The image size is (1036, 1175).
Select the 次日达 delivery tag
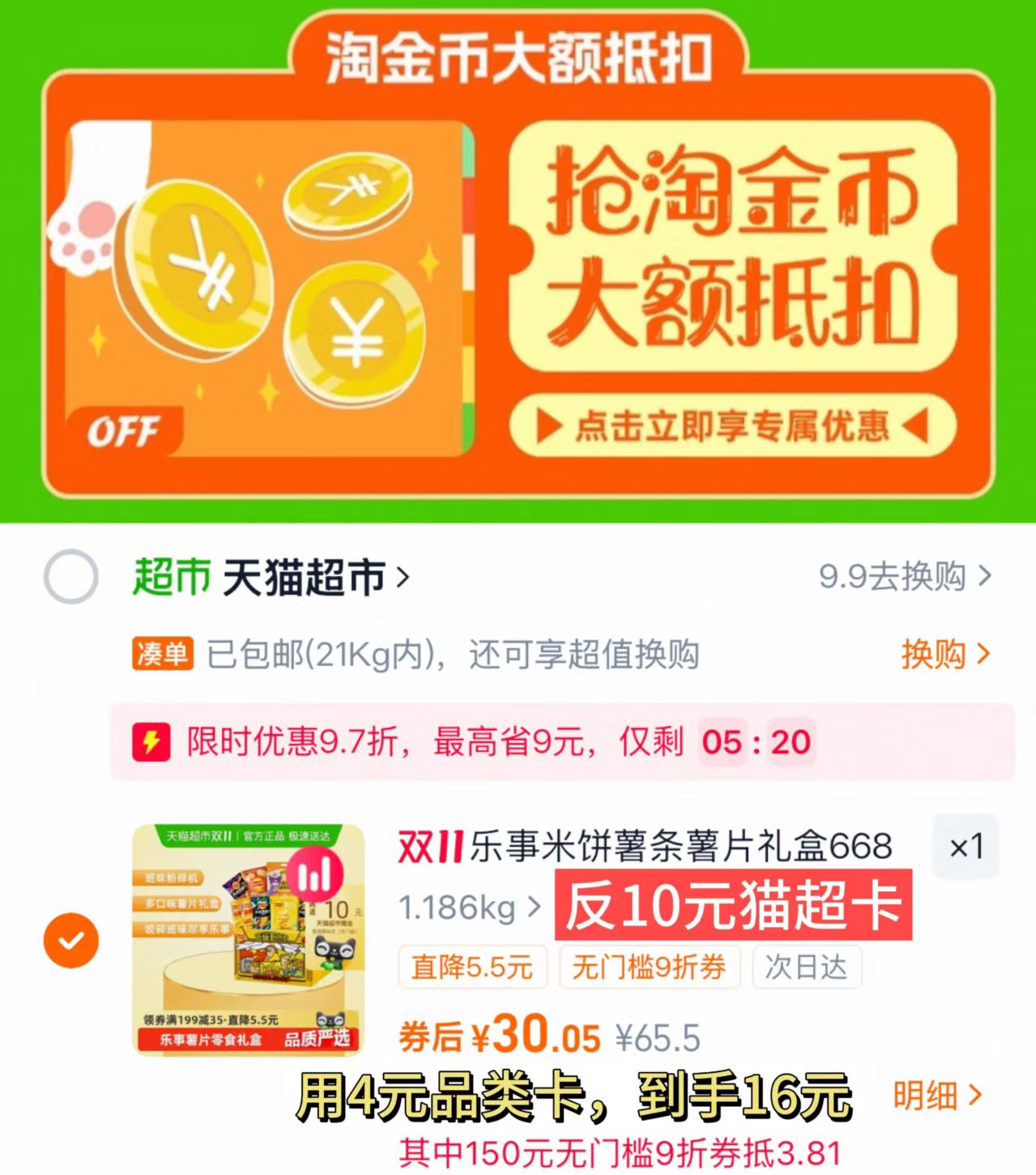pos(807,967)
